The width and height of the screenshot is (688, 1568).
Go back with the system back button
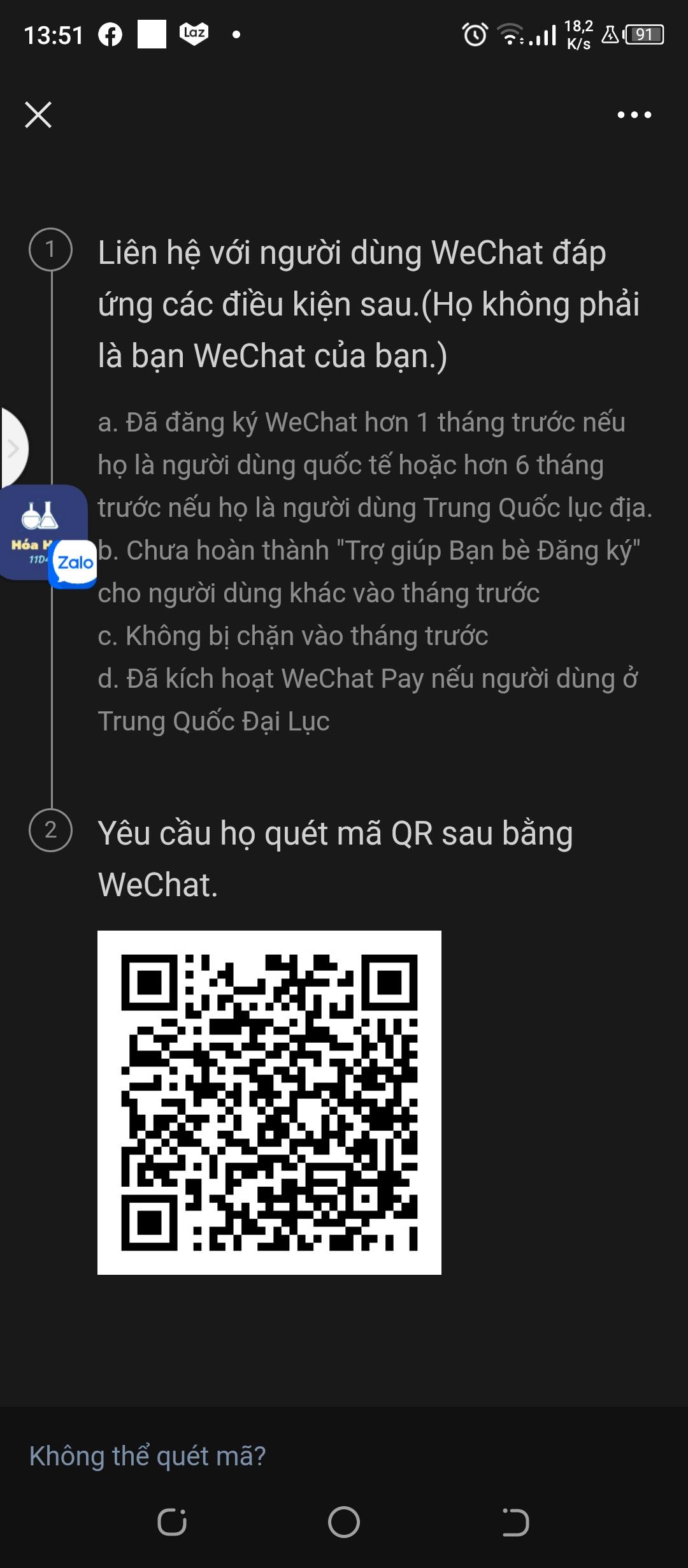pyautogui.click(x=515, y=1523)
